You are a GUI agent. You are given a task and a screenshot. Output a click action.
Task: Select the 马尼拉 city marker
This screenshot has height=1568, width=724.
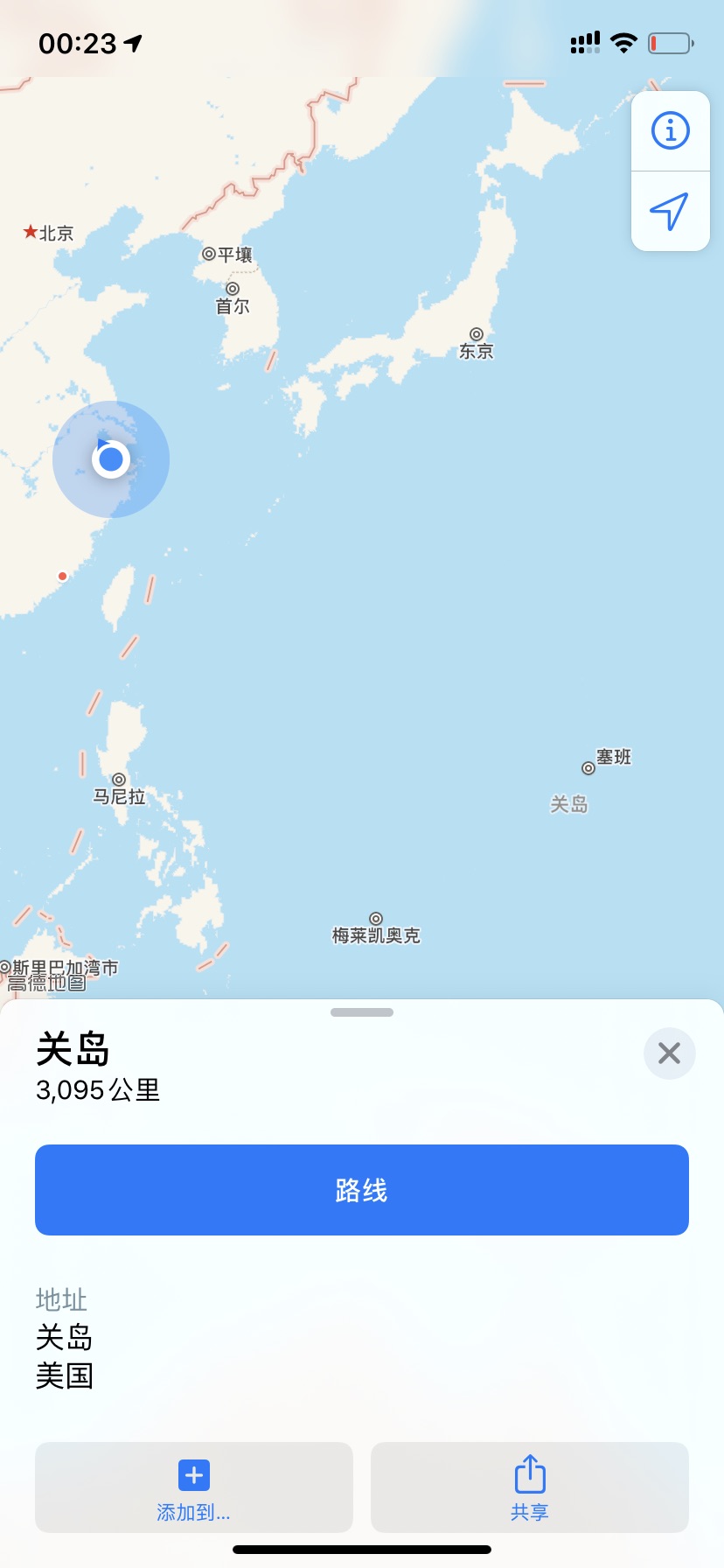coord(120,788)
